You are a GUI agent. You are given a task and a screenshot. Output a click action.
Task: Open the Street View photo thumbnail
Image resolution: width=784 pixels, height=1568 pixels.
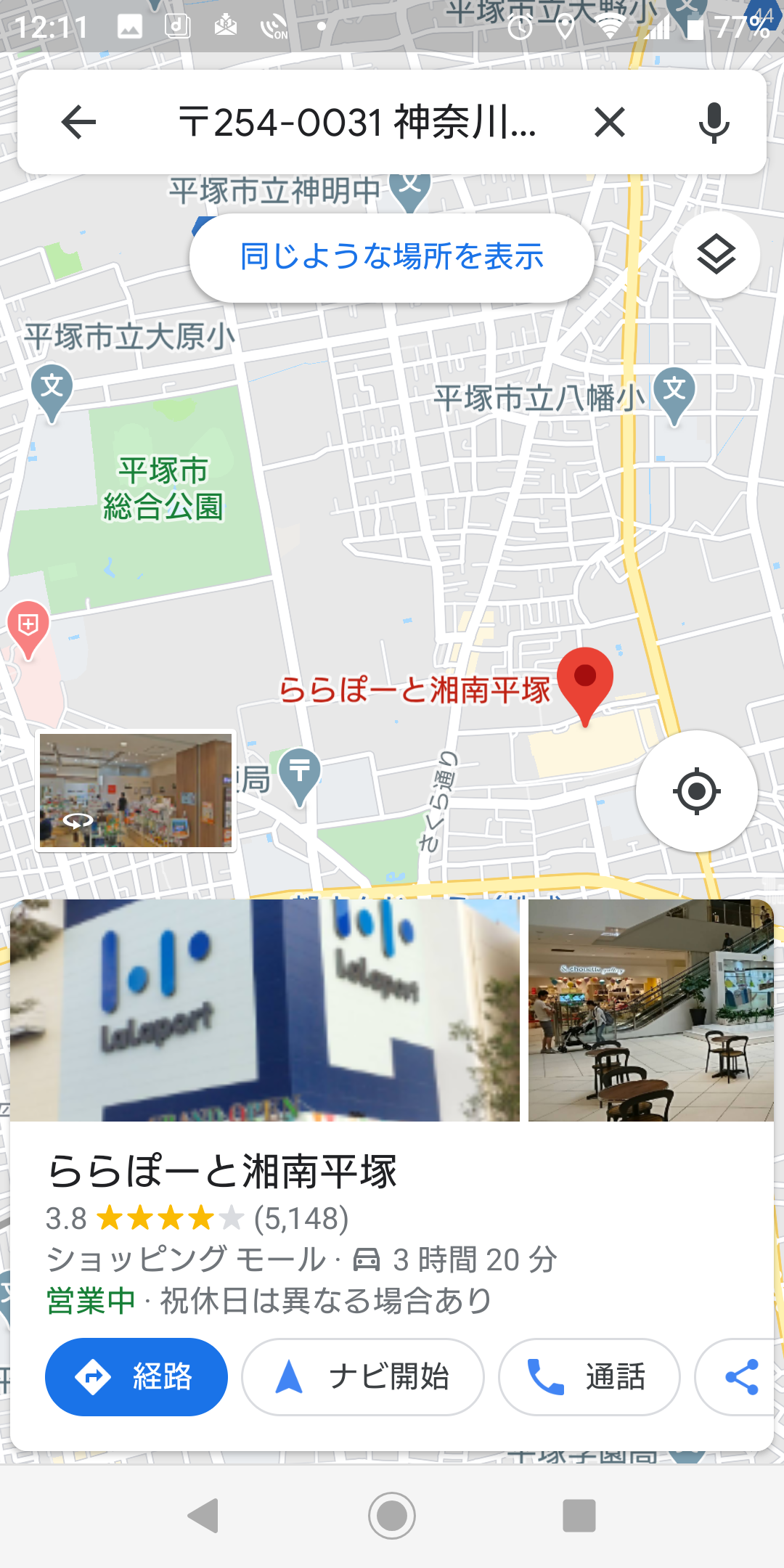[136, 790]
